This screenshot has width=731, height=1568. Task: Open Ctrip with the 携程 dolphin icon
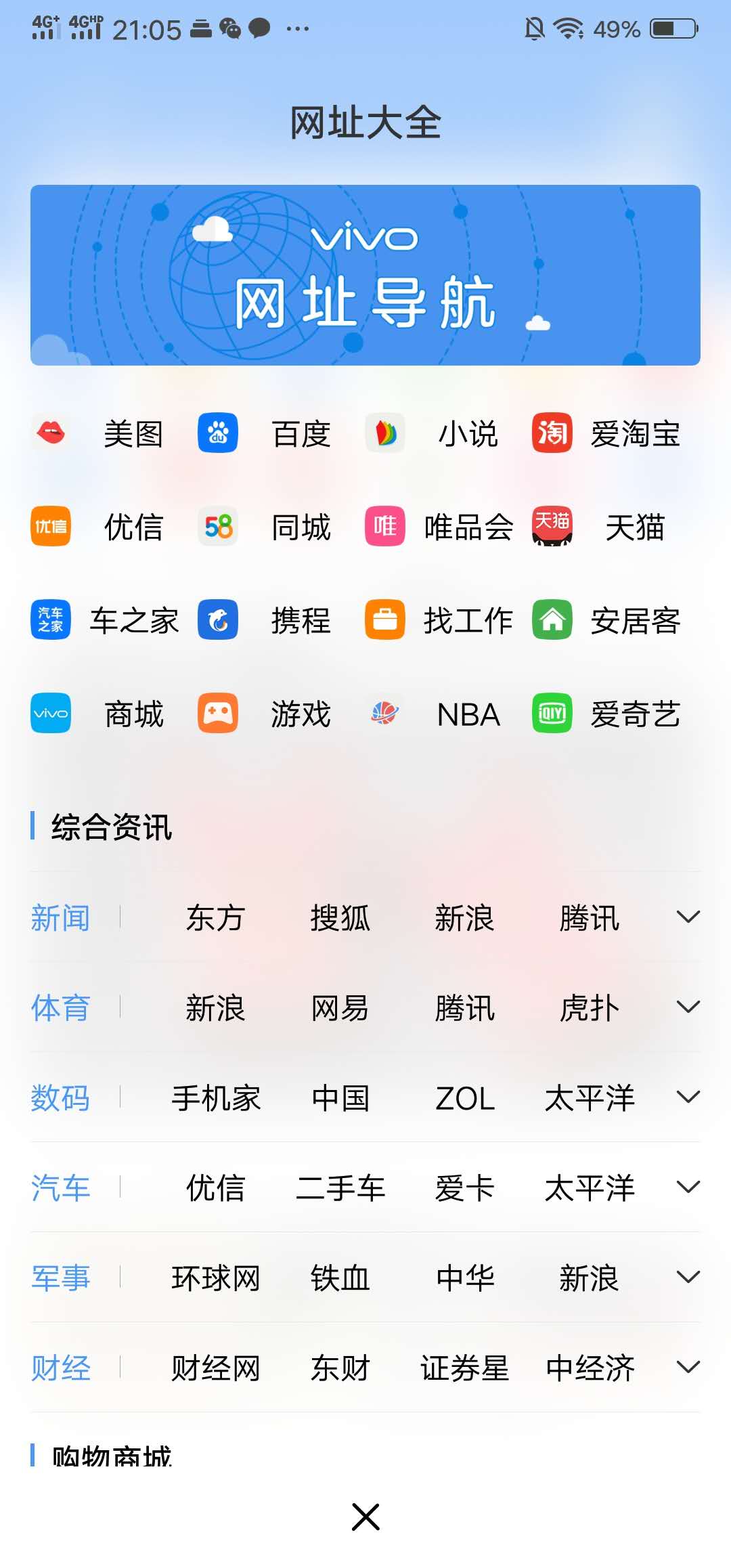pyautogui.click(x=217, y=620)
